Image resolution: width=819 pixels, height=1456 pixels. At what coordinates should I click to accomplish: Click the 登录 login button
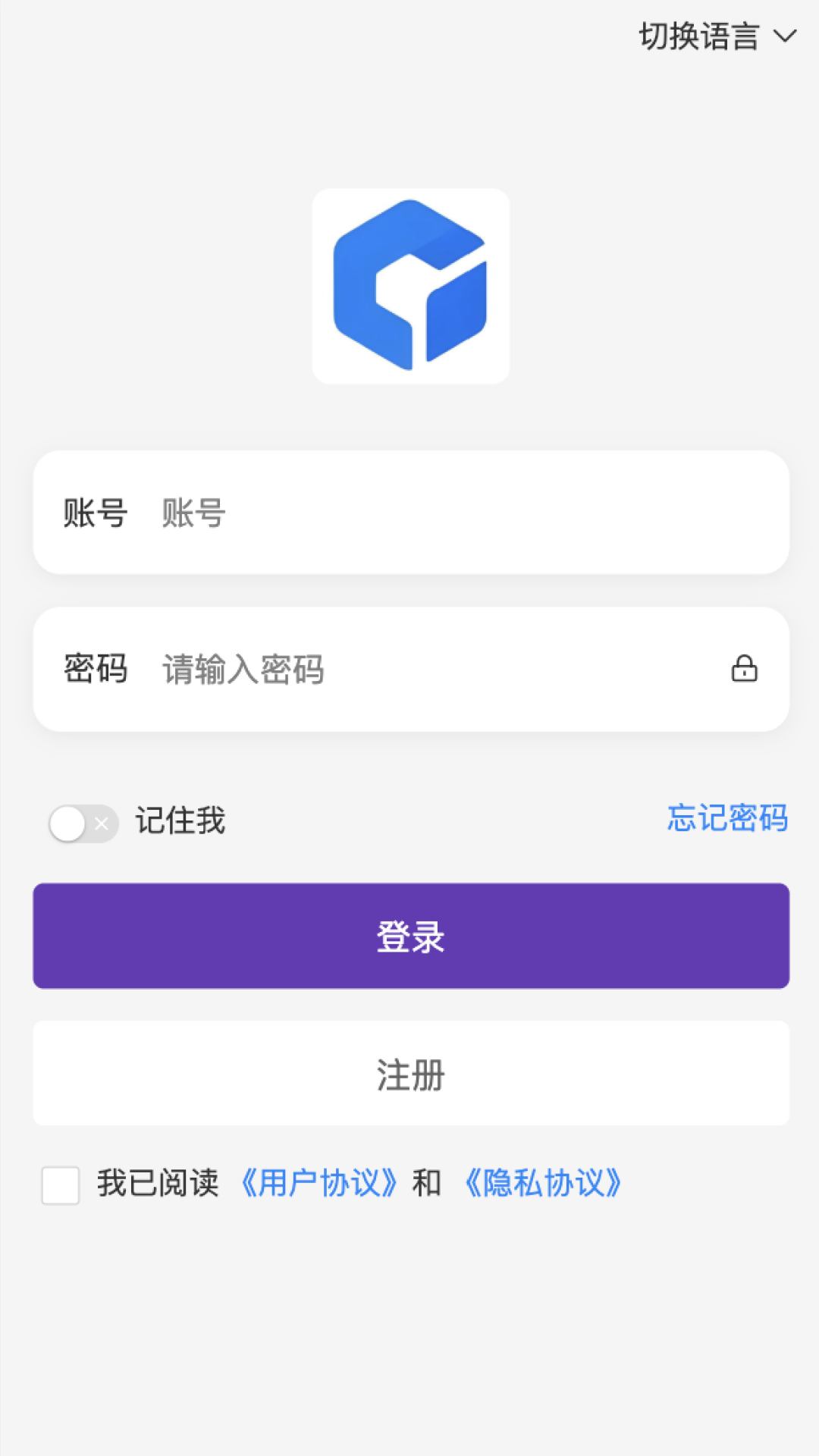[409, 935]
